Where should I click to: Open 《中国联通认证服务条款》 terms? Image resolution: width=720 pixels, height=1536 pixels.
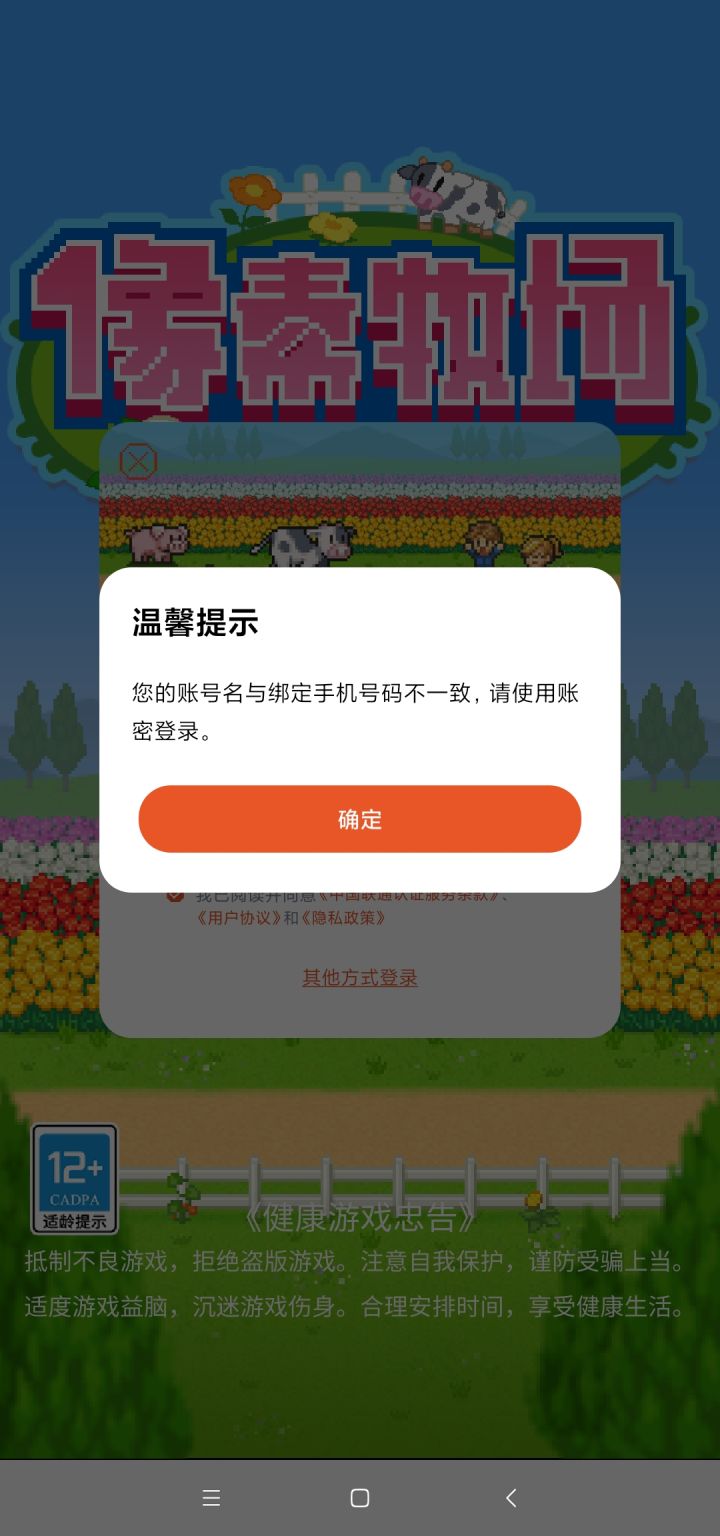click(410, 895)
